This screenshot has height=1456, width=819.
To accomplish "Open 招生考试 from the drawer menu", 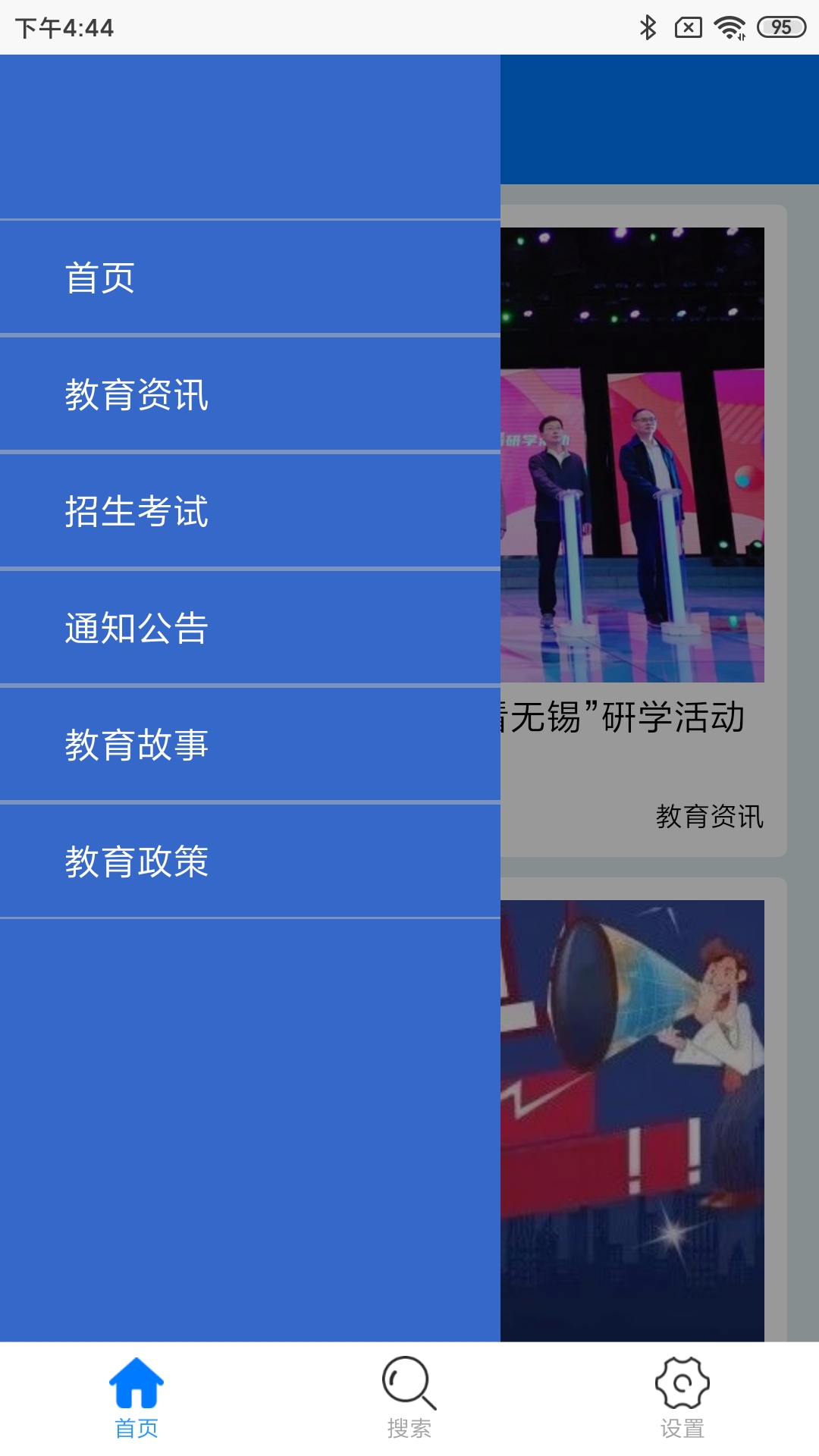I will coord(138,510).
